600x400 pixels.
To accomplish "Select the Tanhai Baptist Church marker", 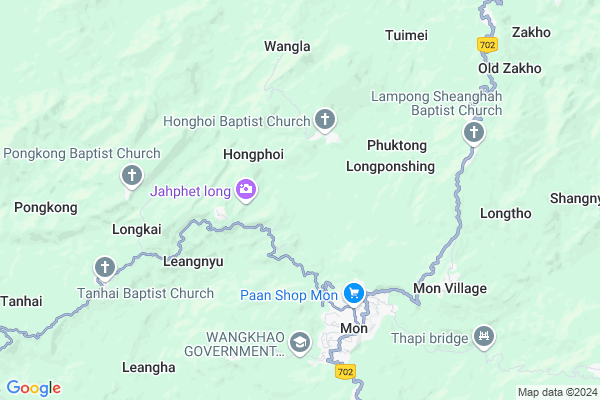I will coord(104,267).
